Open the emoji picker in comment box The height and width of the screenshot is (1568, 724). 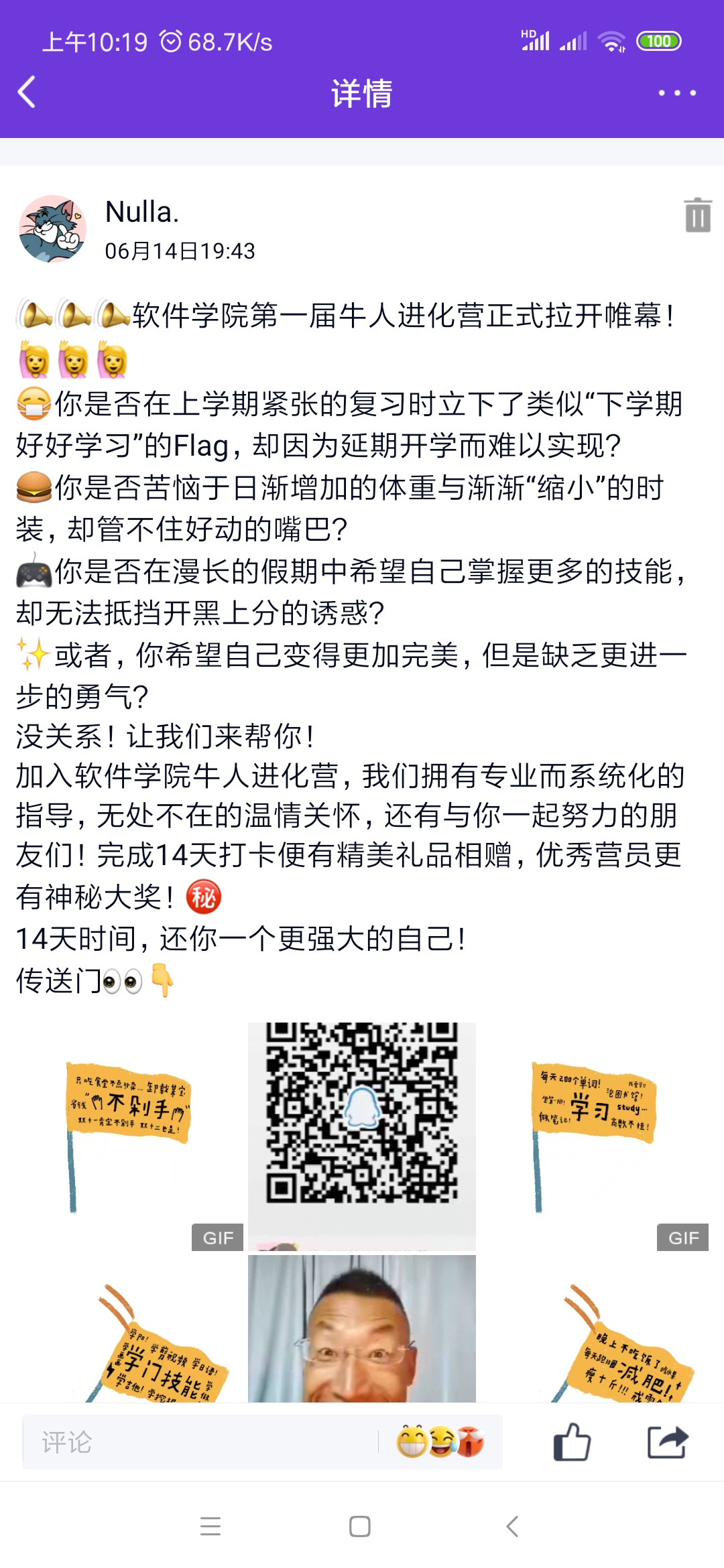point(440,1442)
